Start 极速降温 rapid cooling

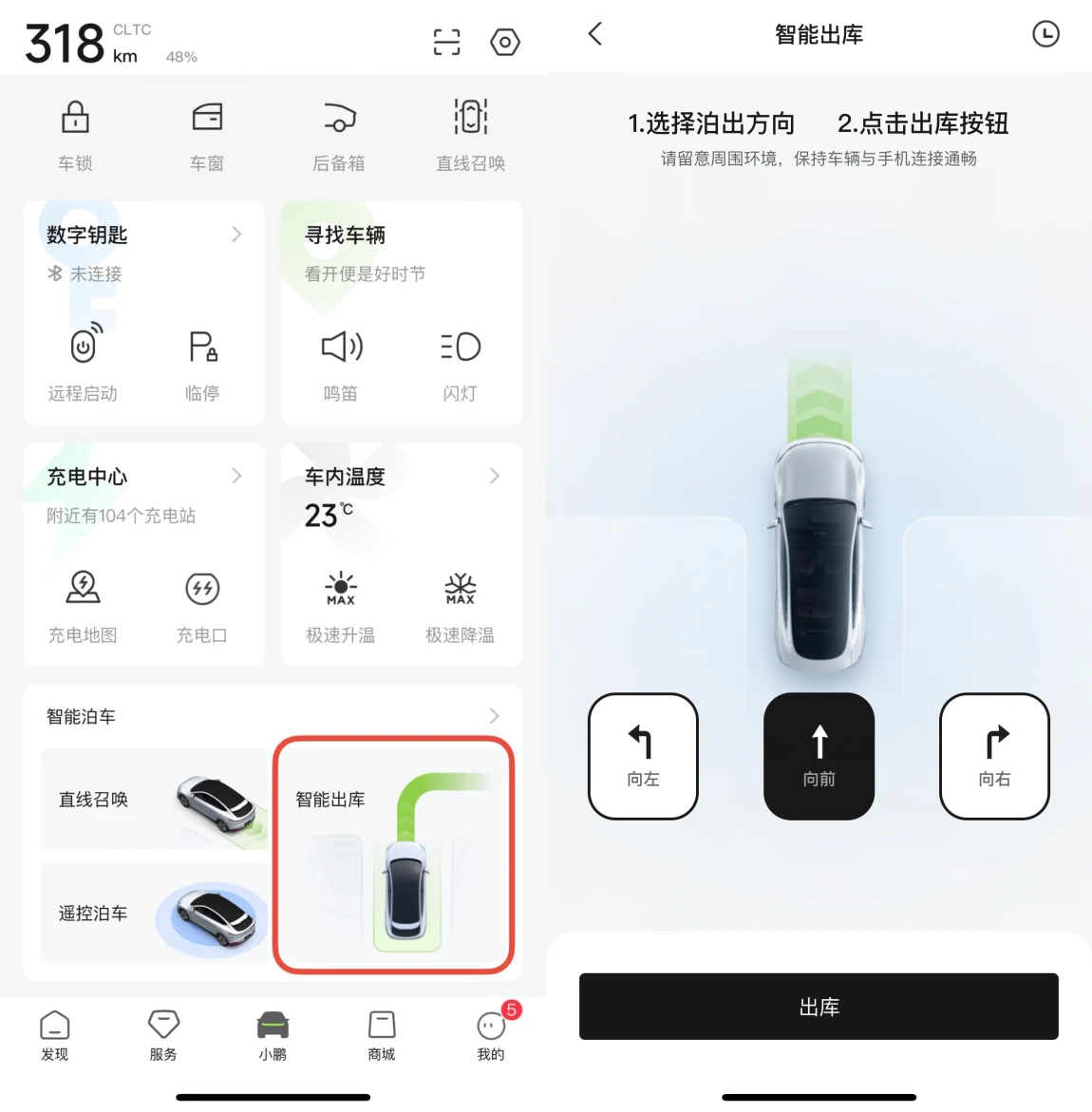(461, 604)
